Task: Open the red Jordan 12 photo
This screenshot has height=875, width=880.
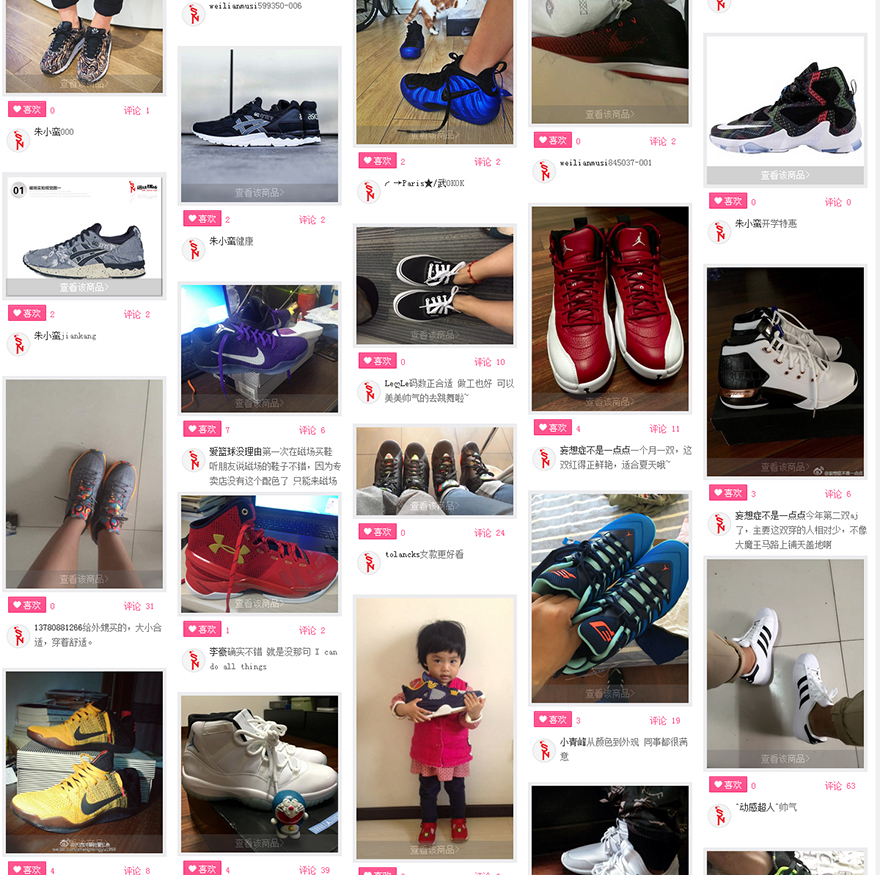Action: point(609,308)
